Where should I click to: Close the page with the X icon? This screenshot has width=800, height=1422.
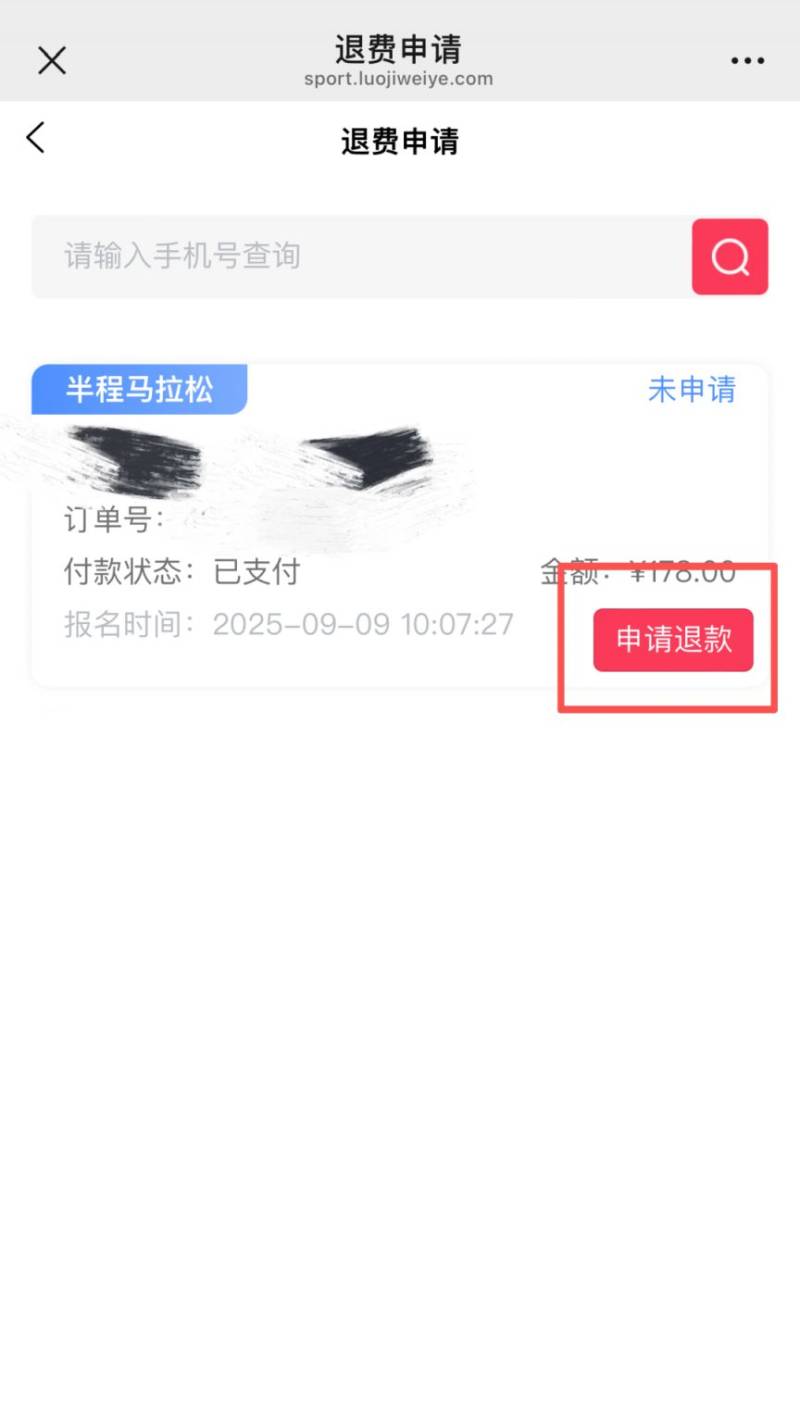[x=51, y=60]
